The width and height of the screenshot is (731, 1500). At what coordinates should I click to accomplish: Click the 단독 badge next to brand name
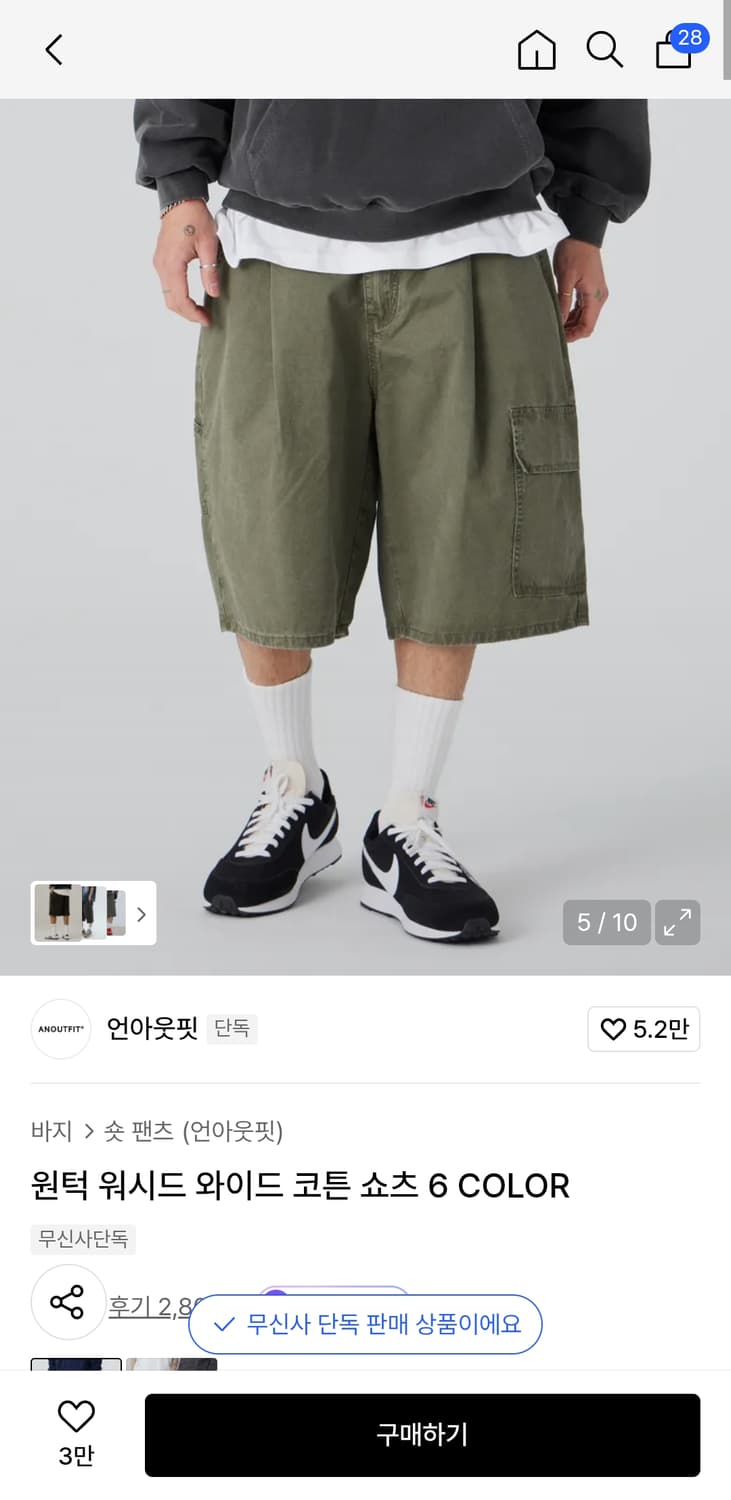click(232, 1029)
